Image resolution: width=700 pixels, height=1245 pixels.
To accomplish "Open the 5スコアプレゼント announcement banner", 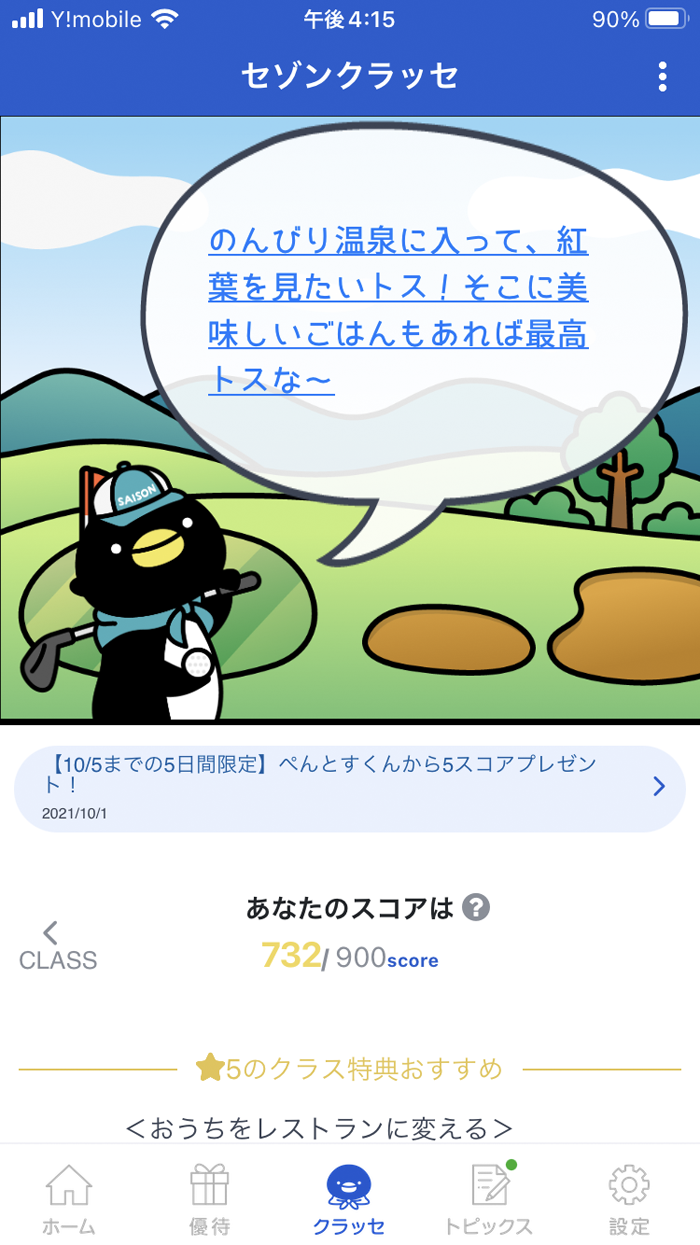I will pos(350,787).
